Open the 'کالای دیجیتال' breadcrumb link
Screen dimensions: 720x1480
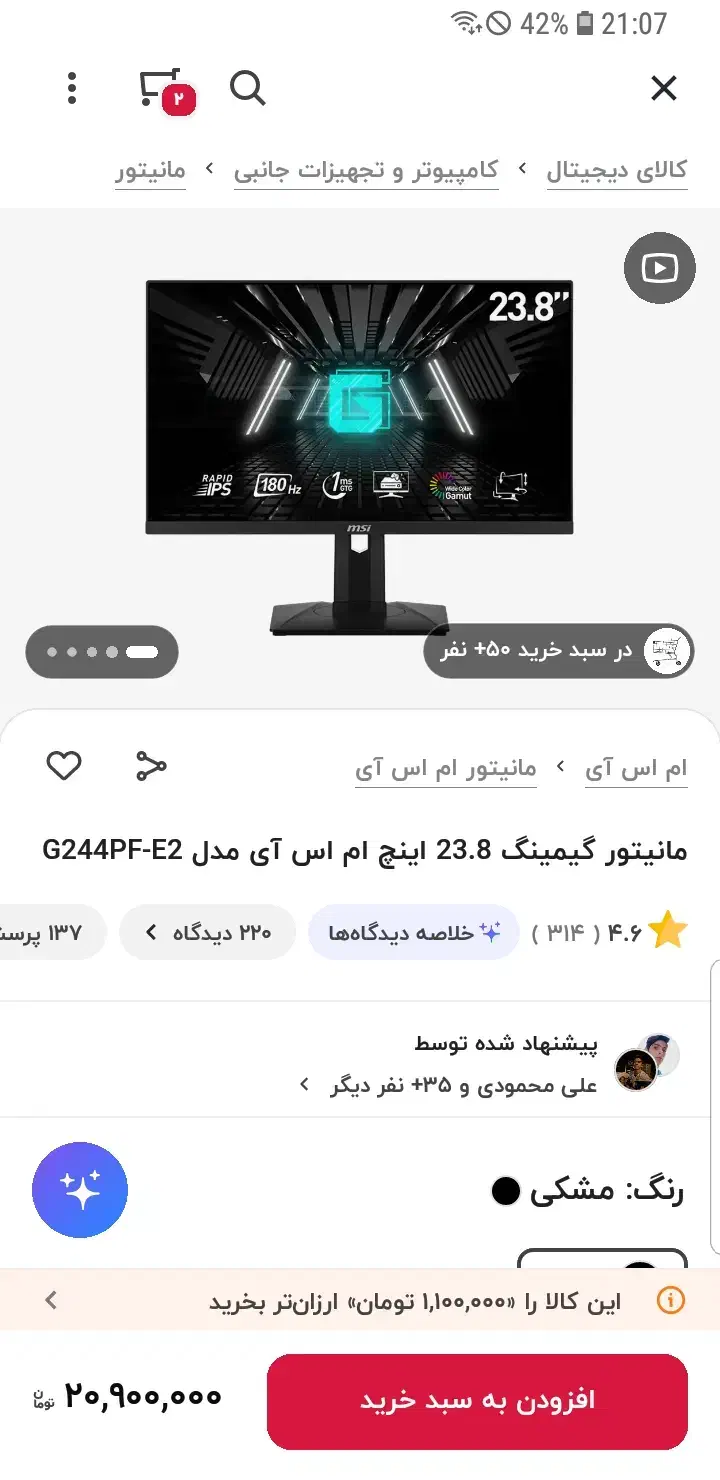(x=617, y=170)
